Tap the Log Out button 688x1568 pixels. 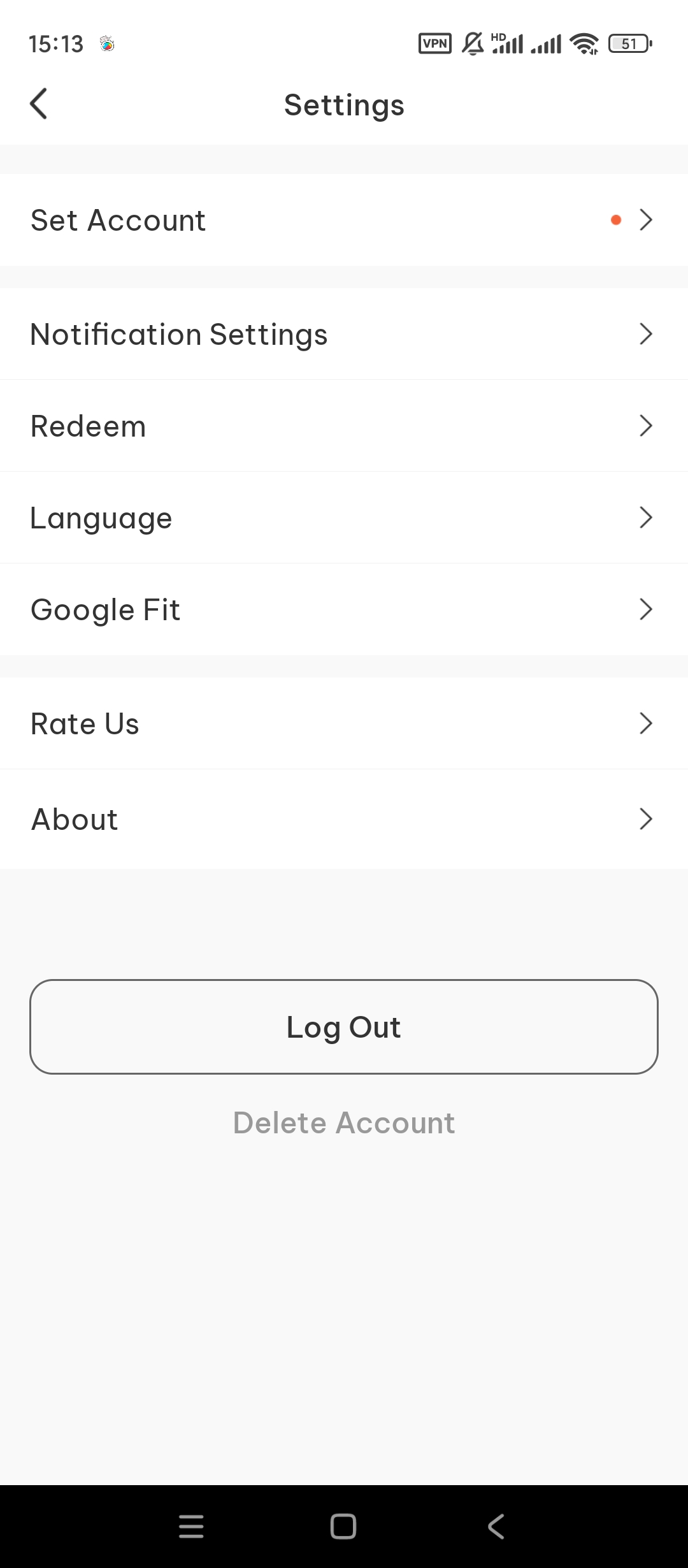point(344,1027)
